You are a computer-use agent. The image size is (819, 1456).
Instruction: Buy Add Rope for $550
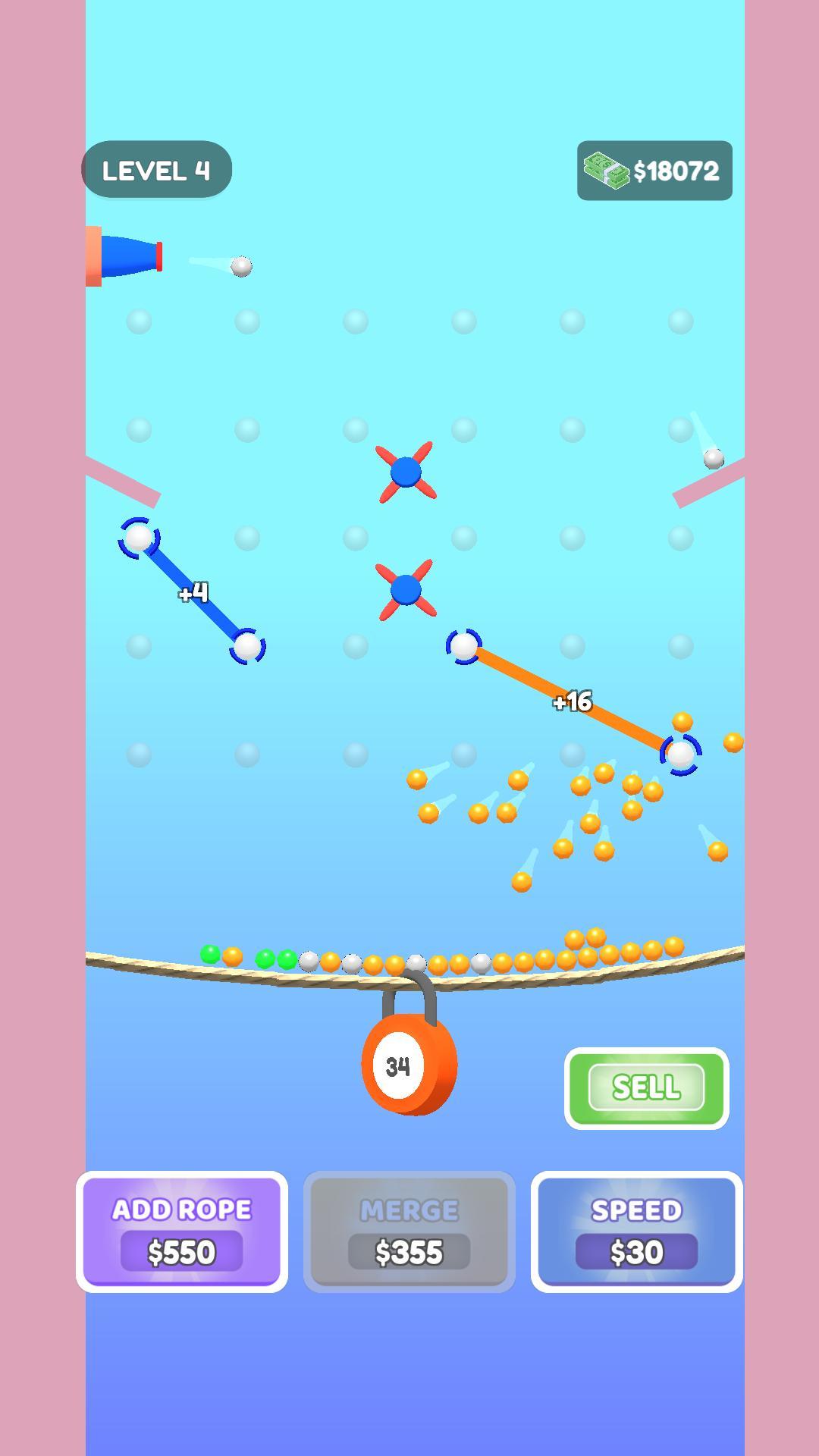[182, 1232]
